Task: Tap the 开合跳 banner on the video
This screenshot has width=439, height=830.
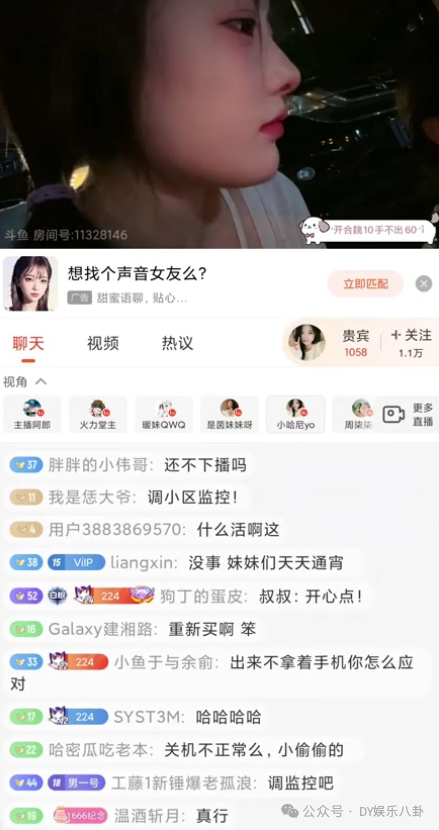Action: [x=369, y=231]
